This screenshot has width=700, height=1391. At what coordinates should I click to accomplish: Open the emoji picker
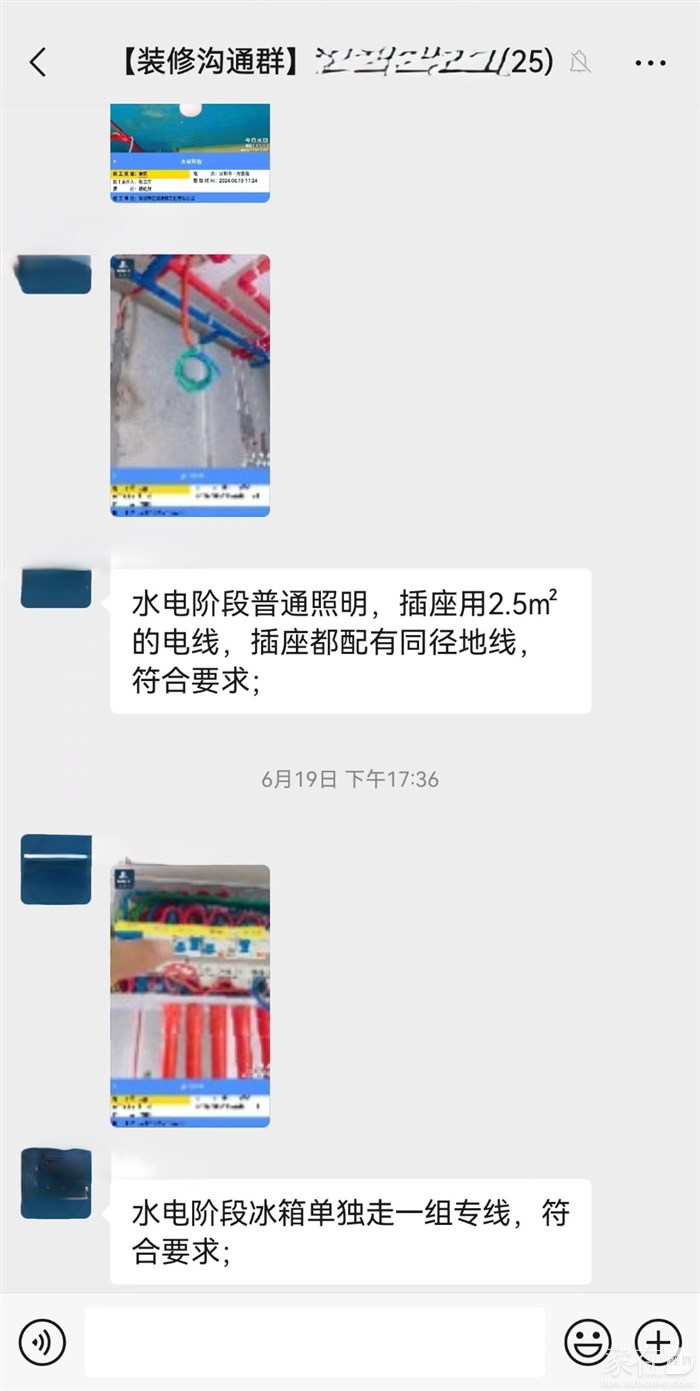pyautogui.click(x=587, y=1341)
